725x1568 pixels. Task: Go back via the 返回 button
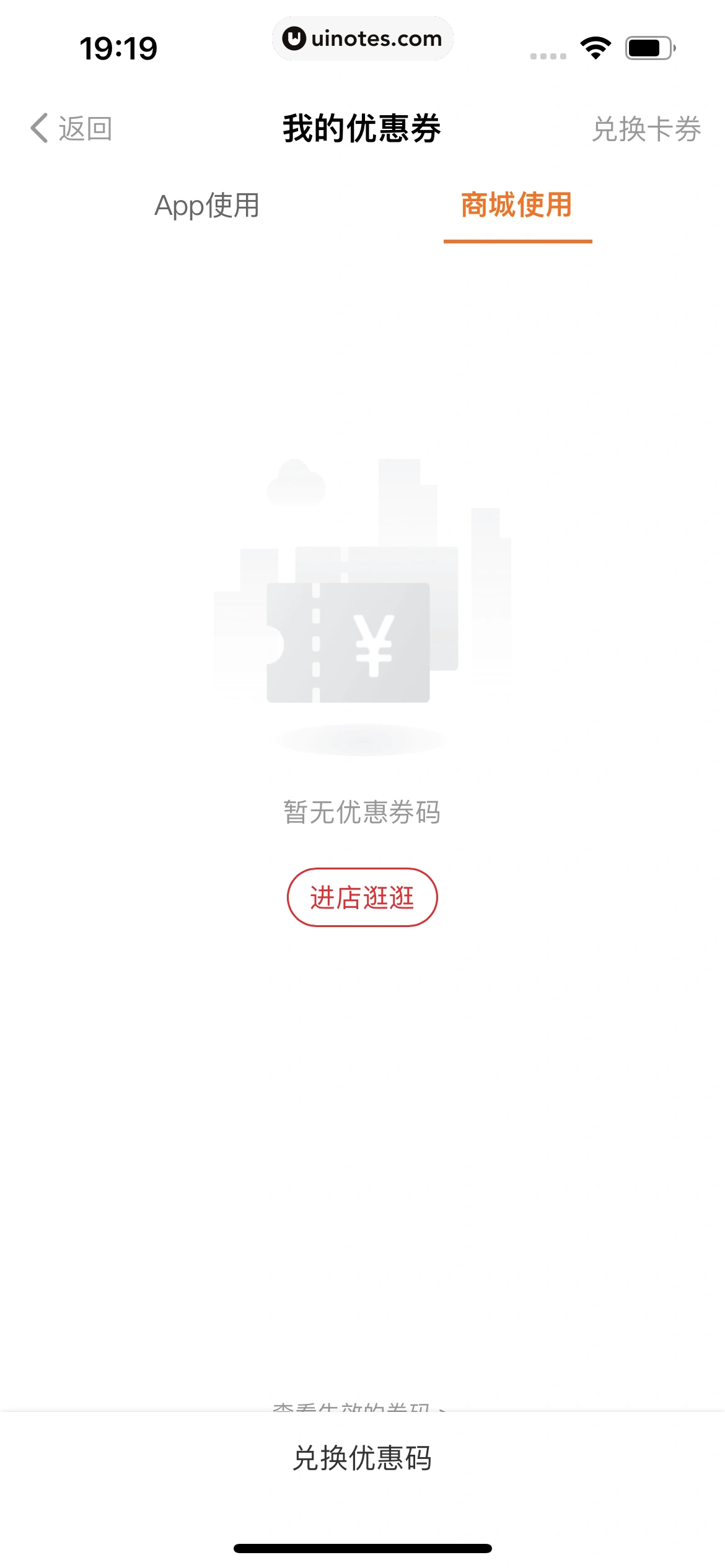coord(71,129)
